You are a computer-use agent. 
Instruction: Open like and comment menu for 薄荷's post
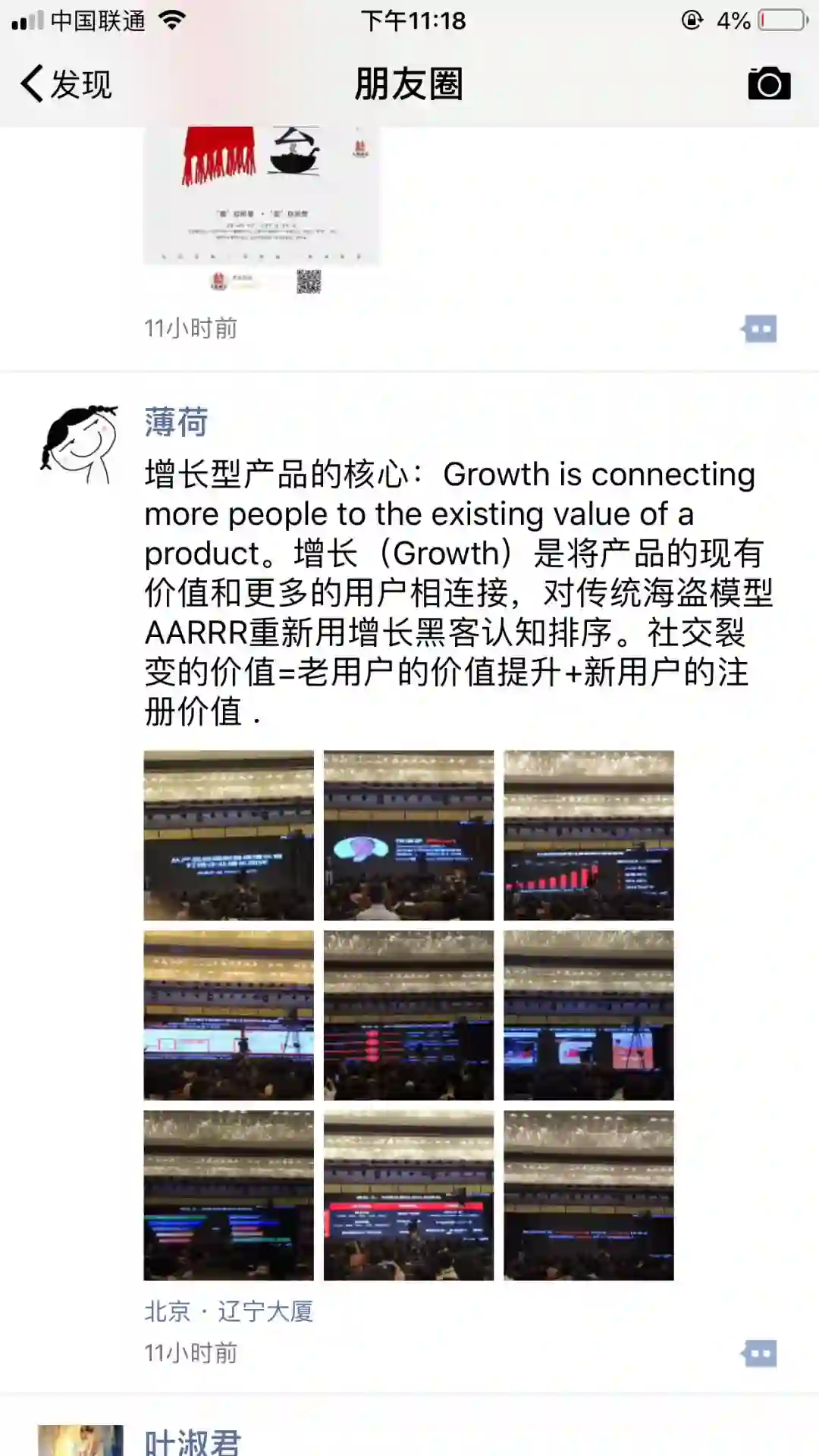[x=759, y=1354]
